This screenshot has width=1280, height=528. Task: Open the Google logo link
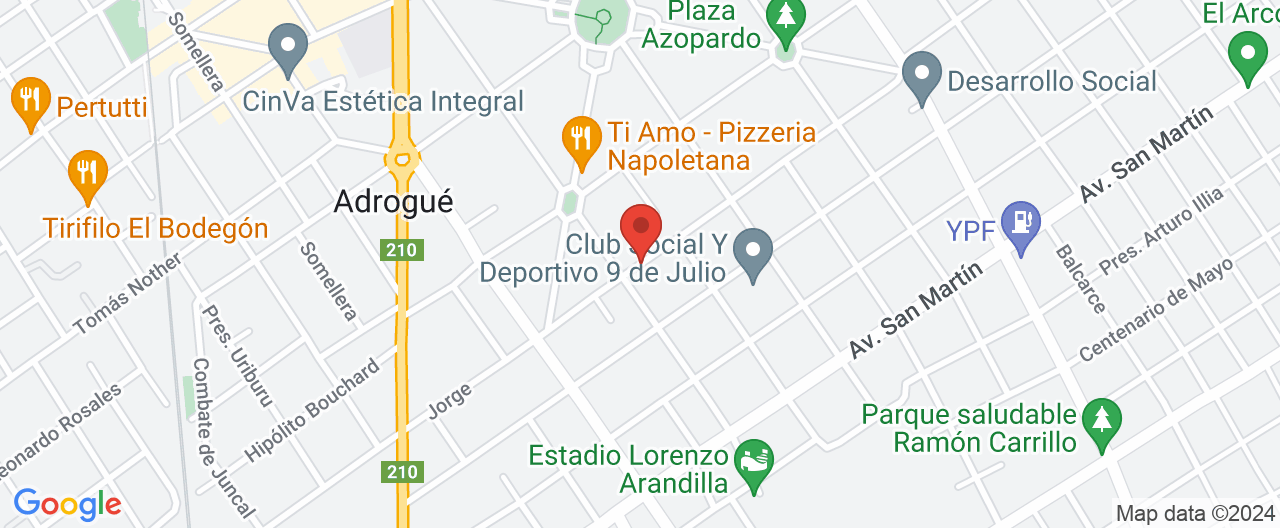67,503
